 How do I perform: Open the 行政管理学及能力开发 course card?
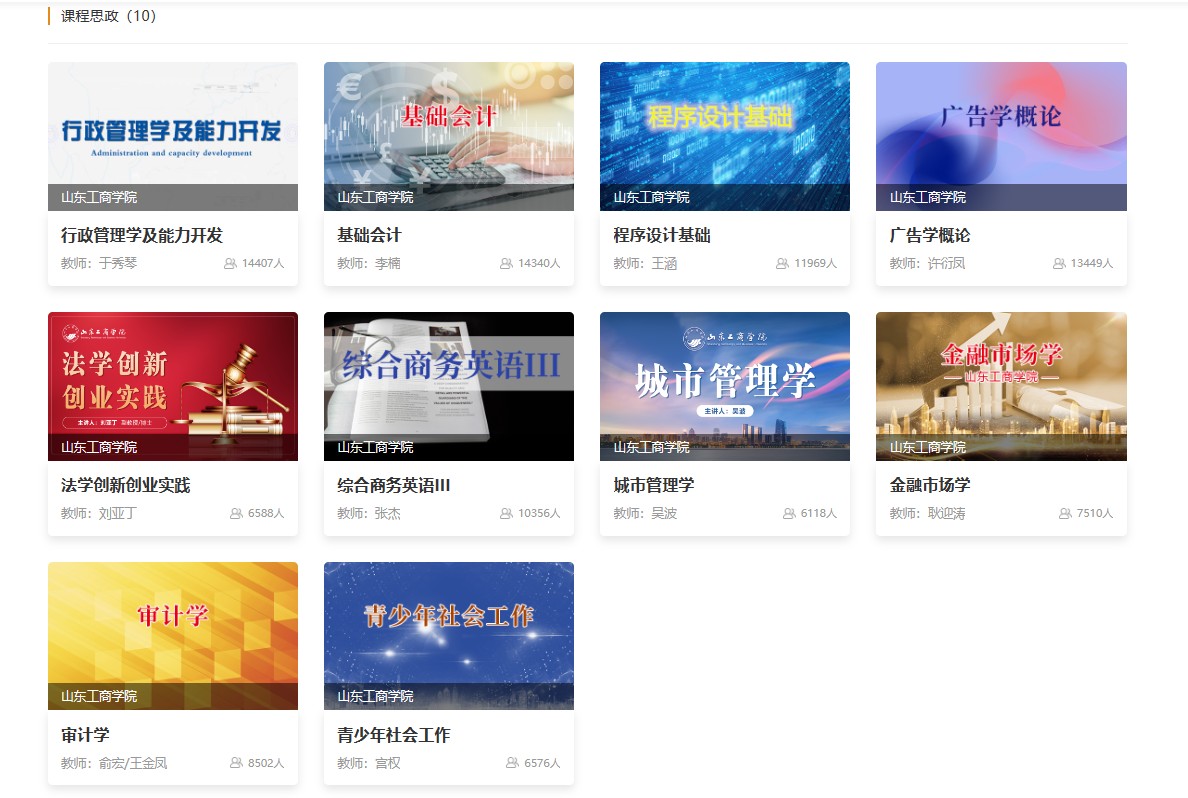click(x=172, y=137)
